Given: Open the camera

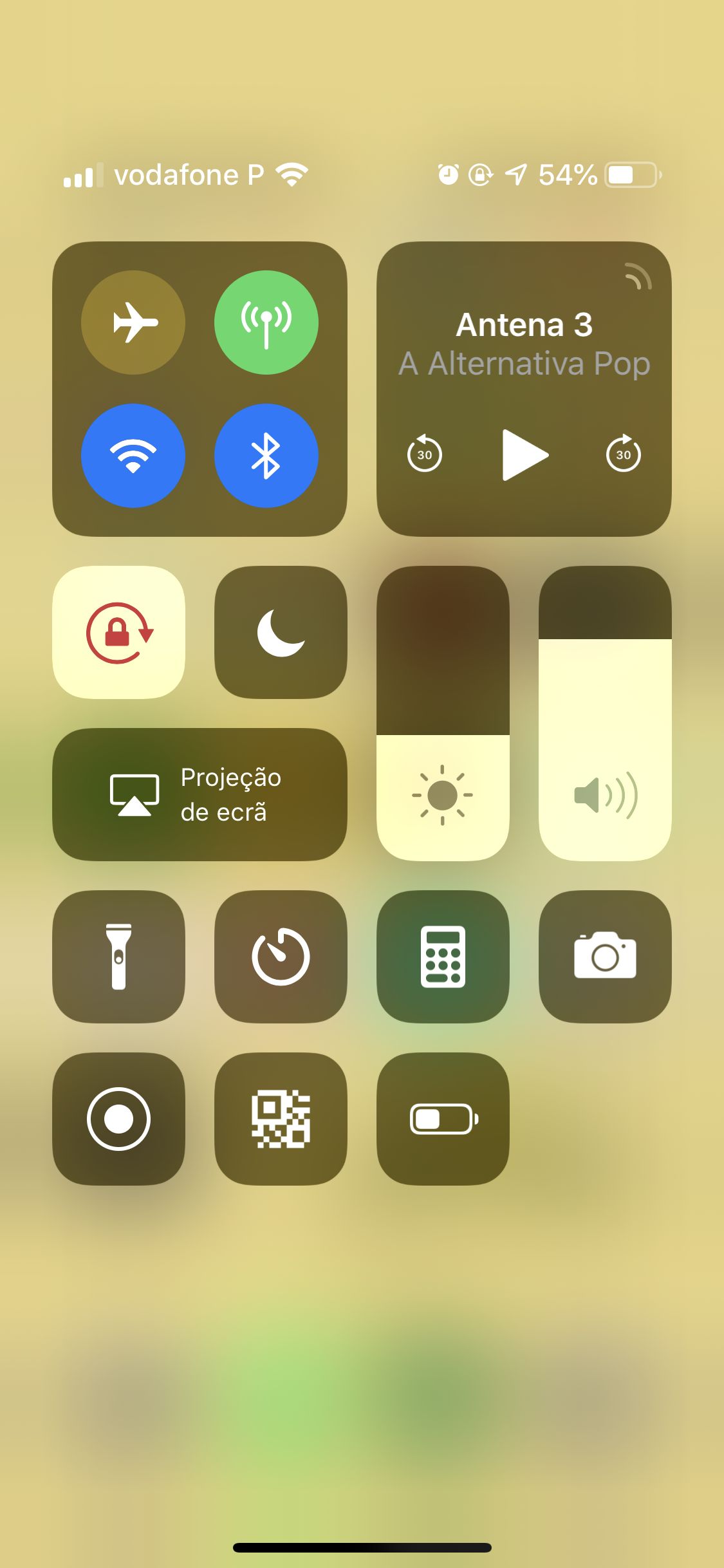Looking at the screenshot, I should coord(605,957).
